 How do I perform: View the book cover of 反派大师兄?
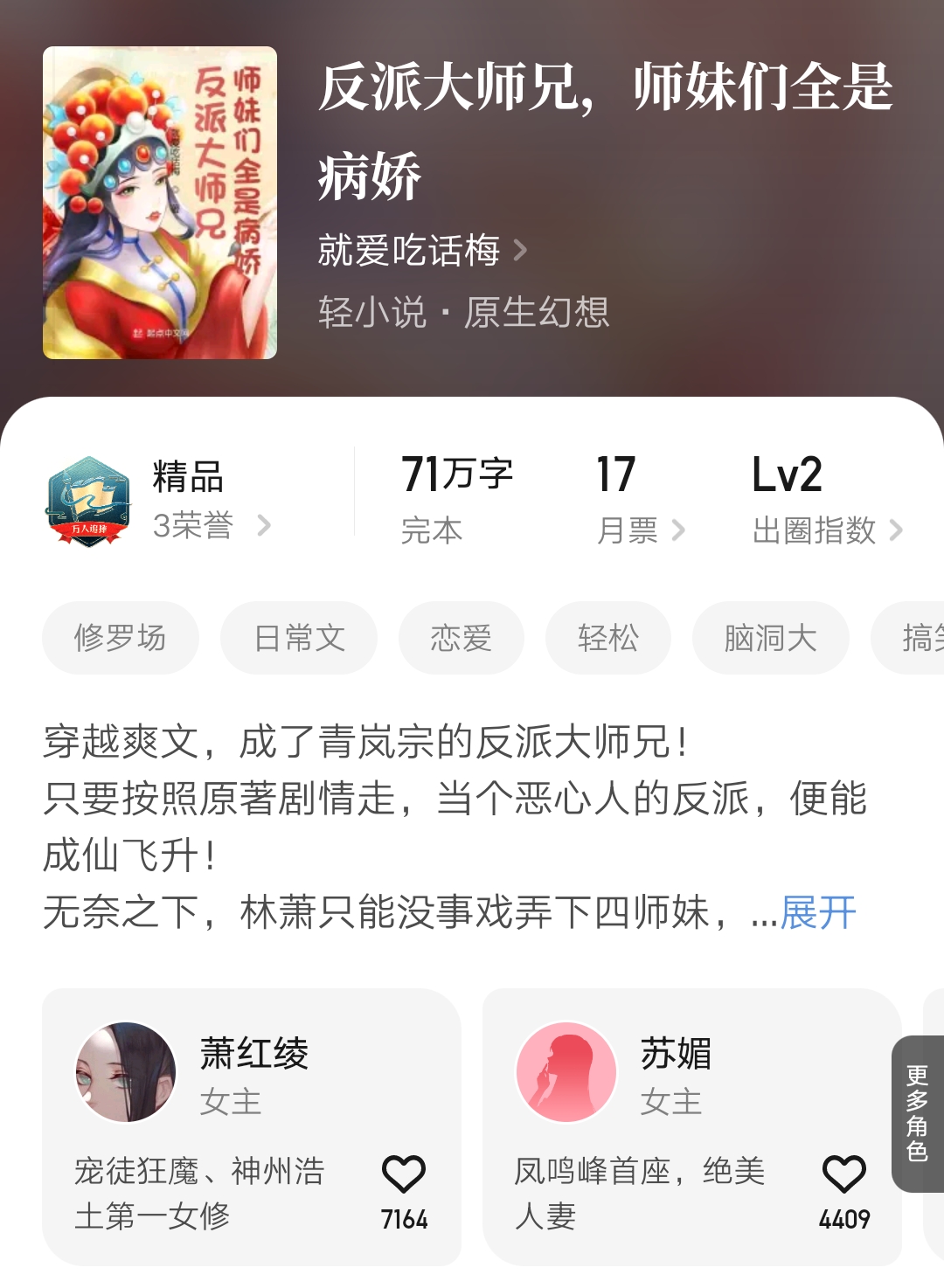coord(160,201)
